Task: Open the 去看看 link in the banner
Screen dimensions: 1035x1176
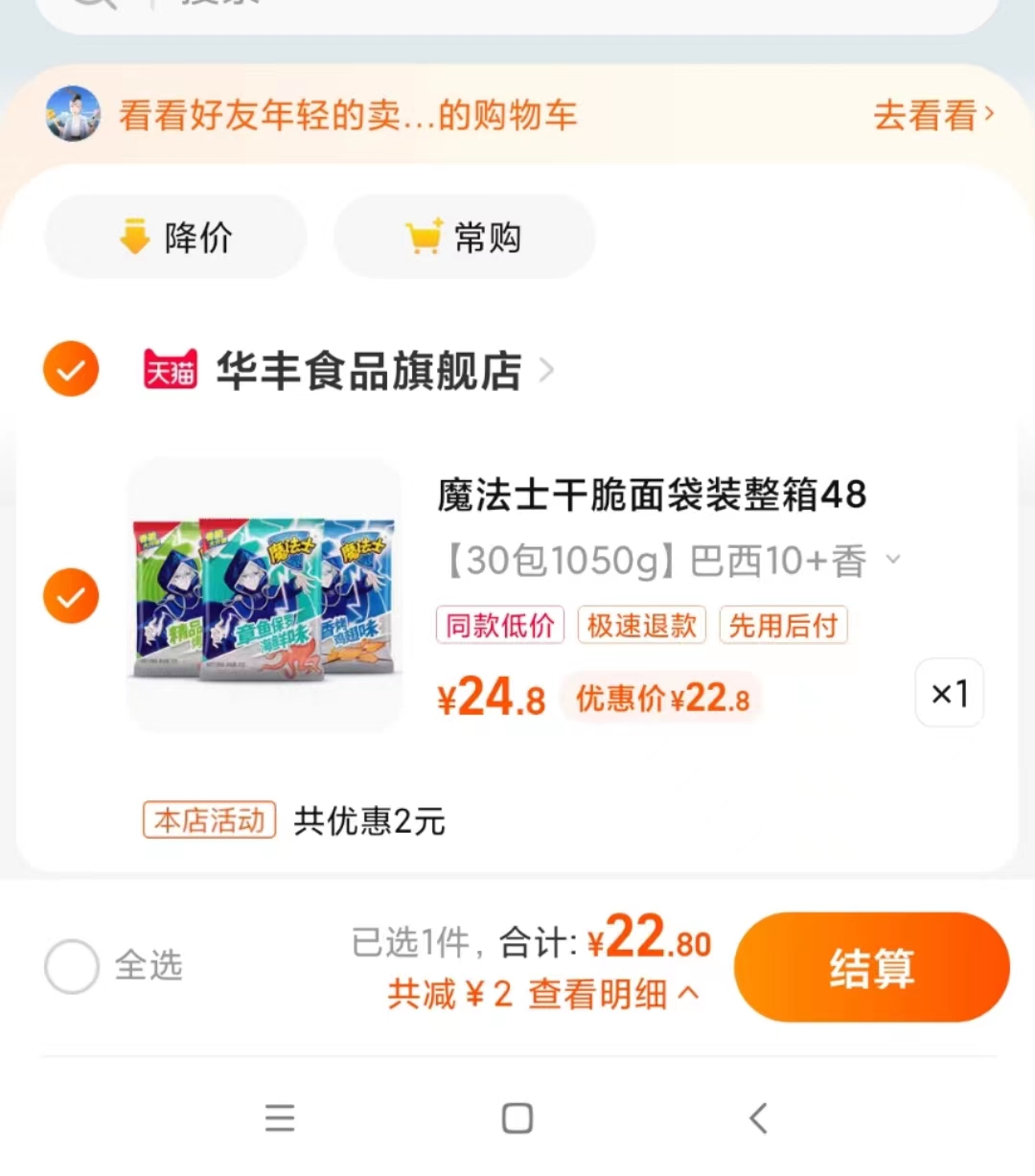Action: (x=929, y=113)
